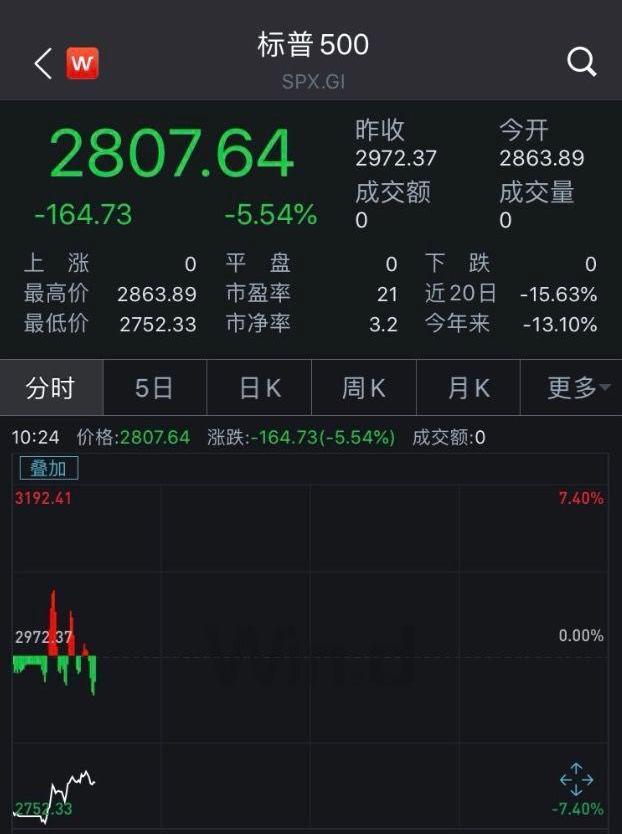This screenshot has width=622, height=834.
Task: Switch to the 分时 tab
Action: (51, 388)
